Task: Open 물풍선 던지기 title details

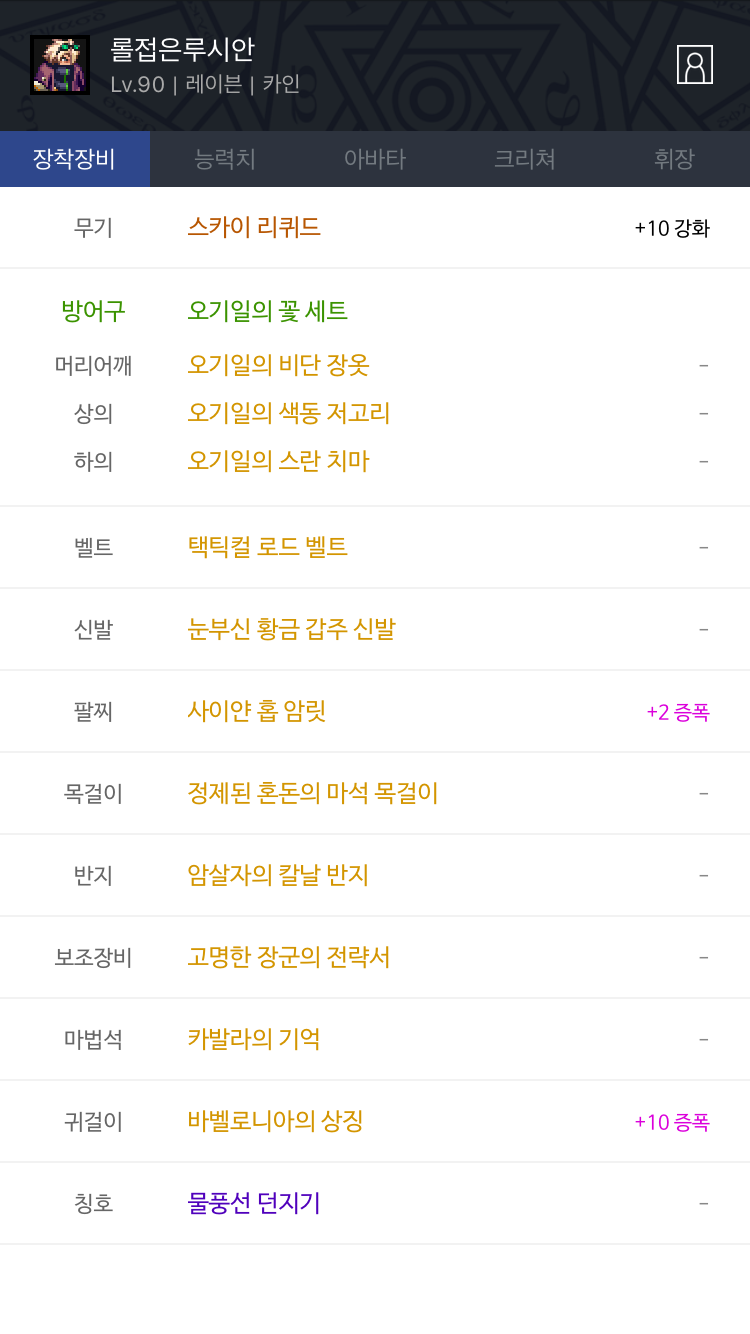Action: (x=254, y=1203)
